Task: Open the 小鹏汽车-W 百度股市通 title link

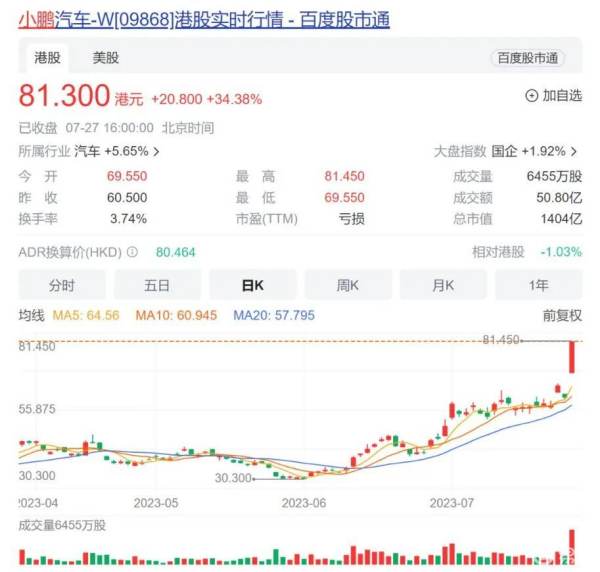Action: (204, 19)
